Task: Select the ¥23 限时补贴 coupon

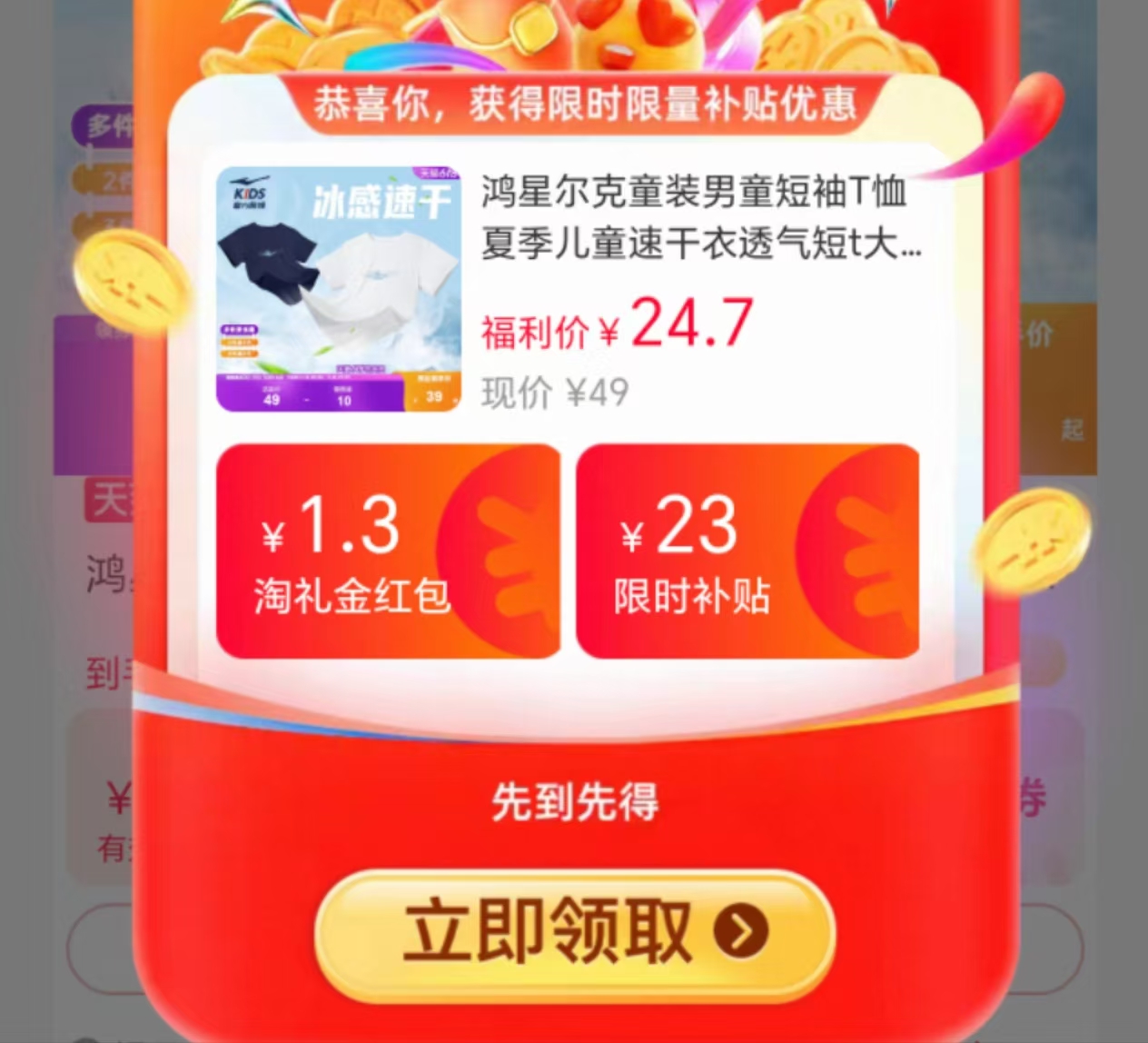Action: tap(747, 551)
